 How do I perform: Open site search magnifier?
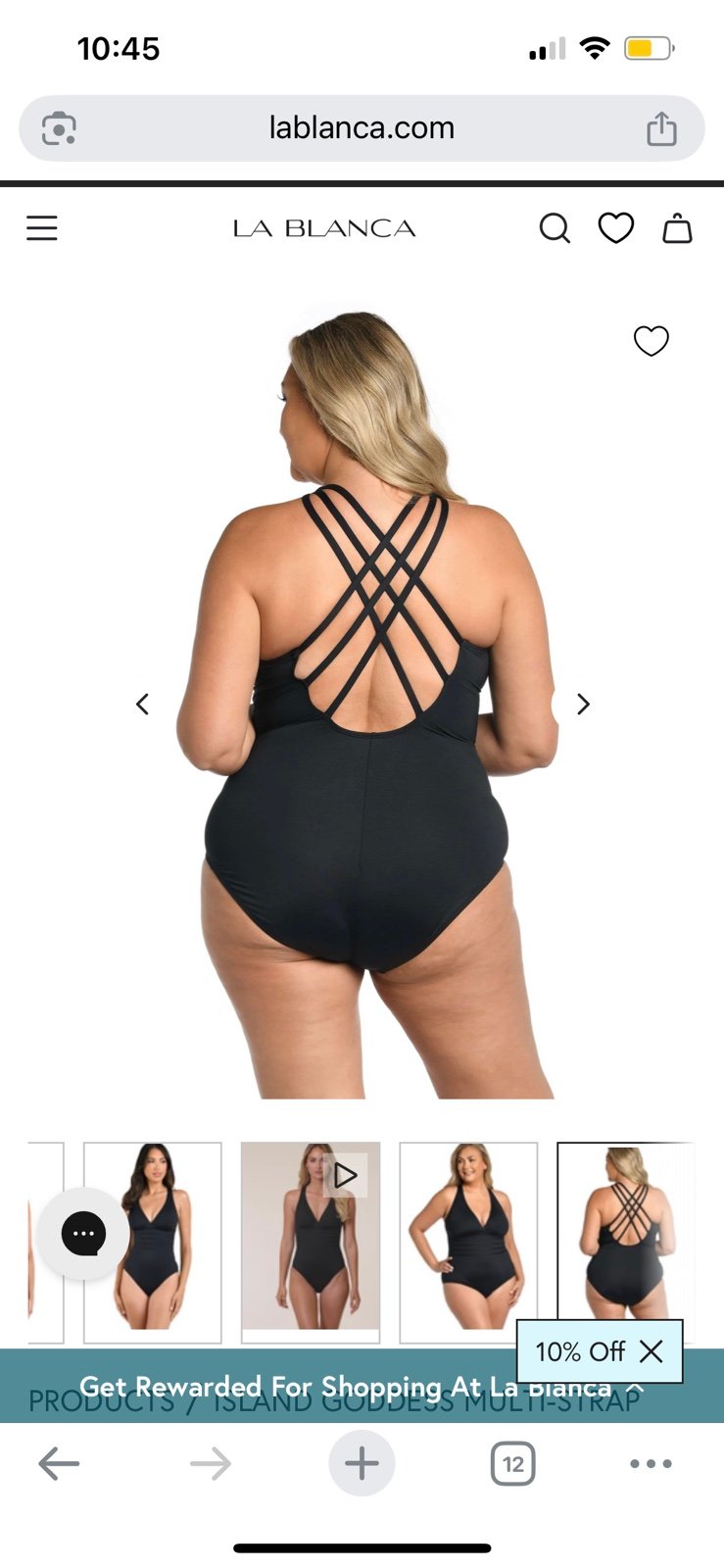point(555,228)
